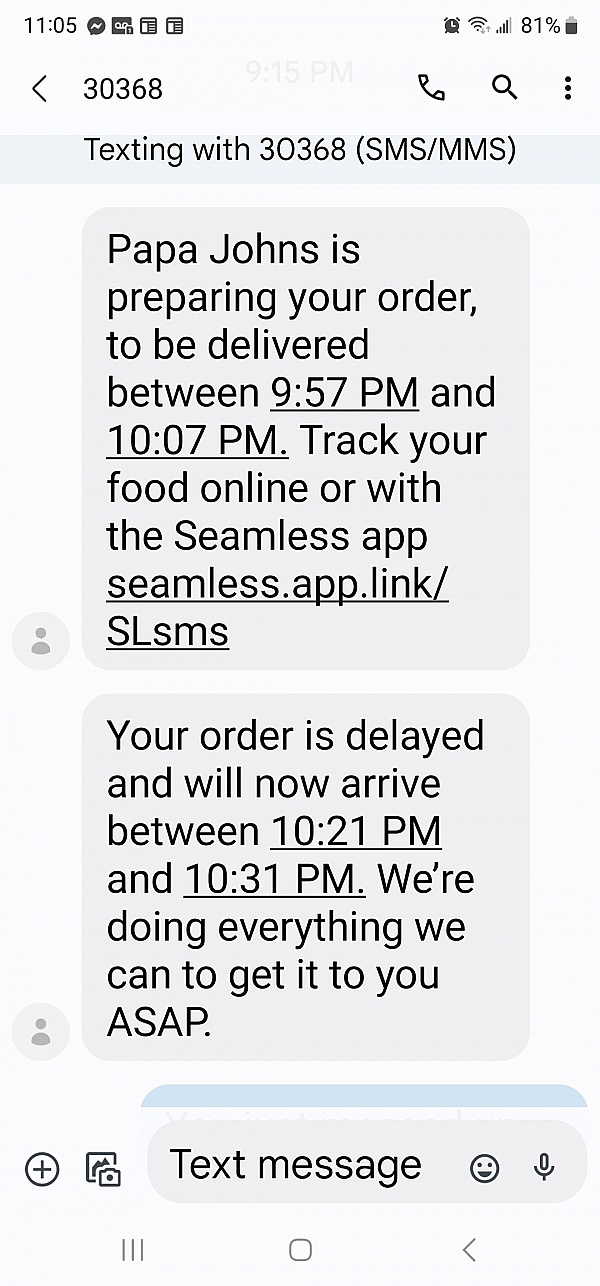Focus the Text message input field
Screen dimensions: 600x1286
coord(300,1165)
